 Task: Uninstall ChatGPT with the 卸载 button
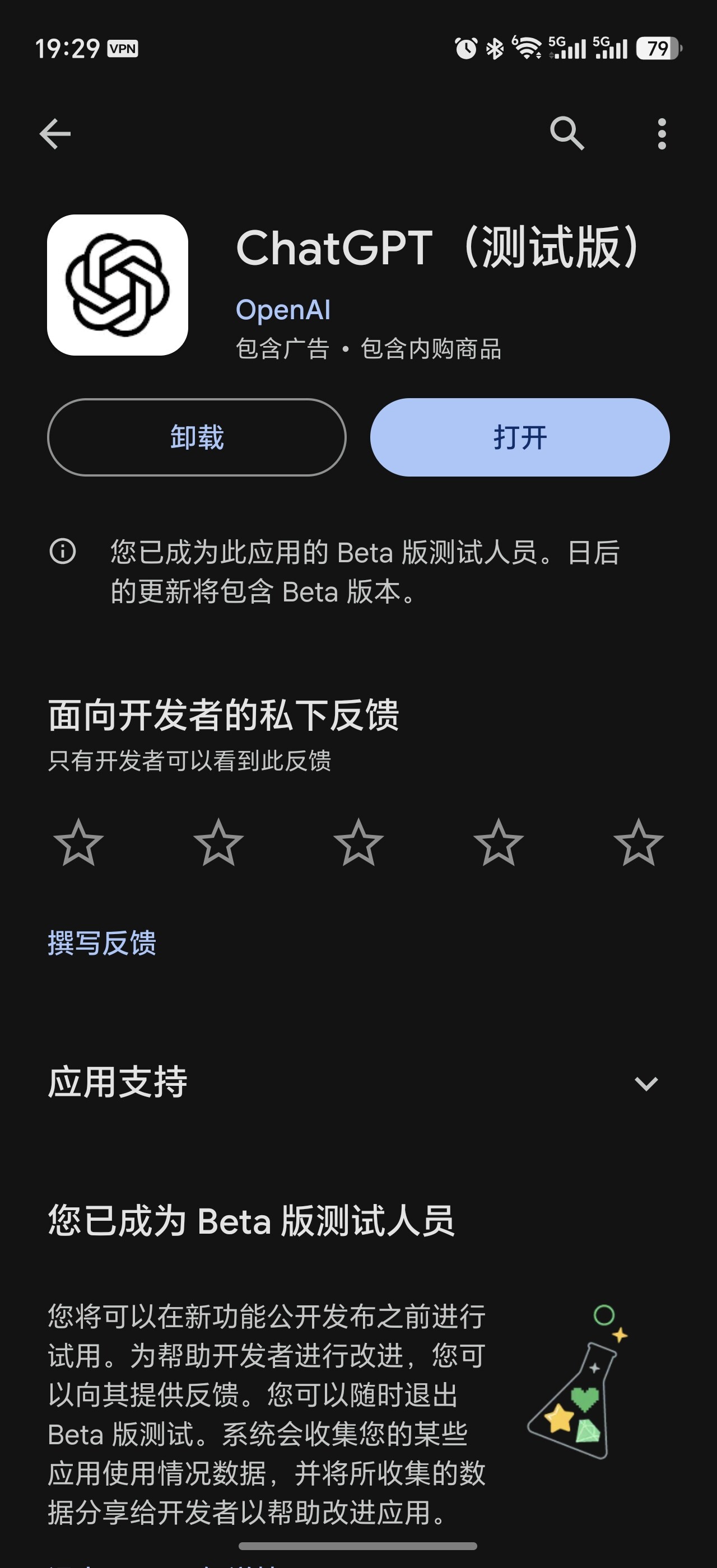tap(197, 437)
